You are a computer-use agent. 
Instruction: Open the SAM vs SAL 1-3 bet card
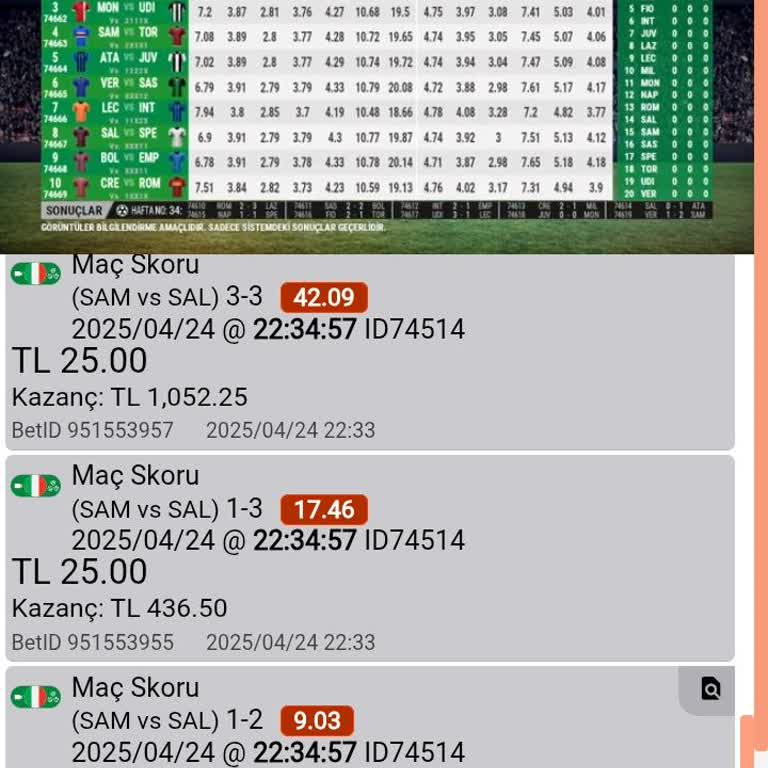(370, 560)
